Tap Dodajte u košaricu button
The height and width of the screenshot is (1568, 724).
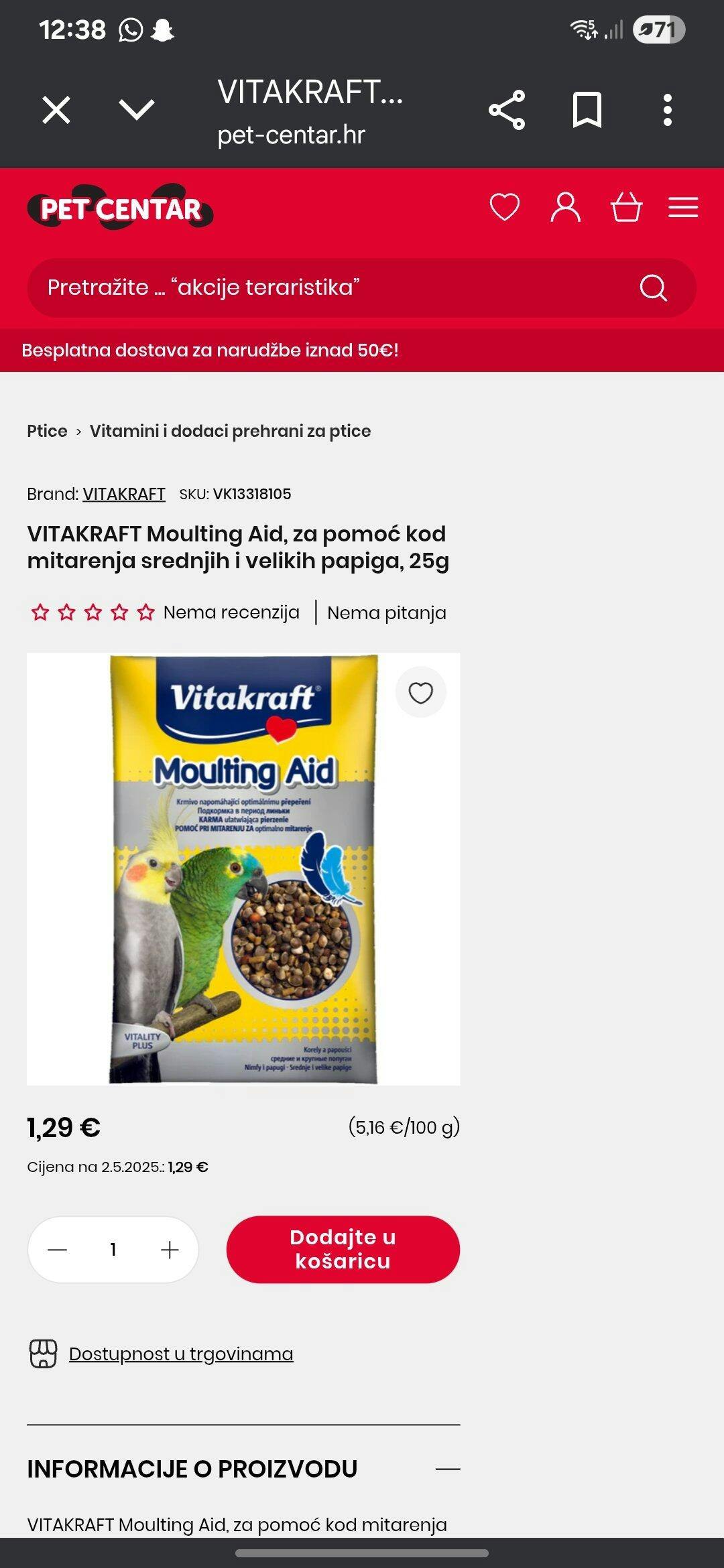[x=343, y=1250]
